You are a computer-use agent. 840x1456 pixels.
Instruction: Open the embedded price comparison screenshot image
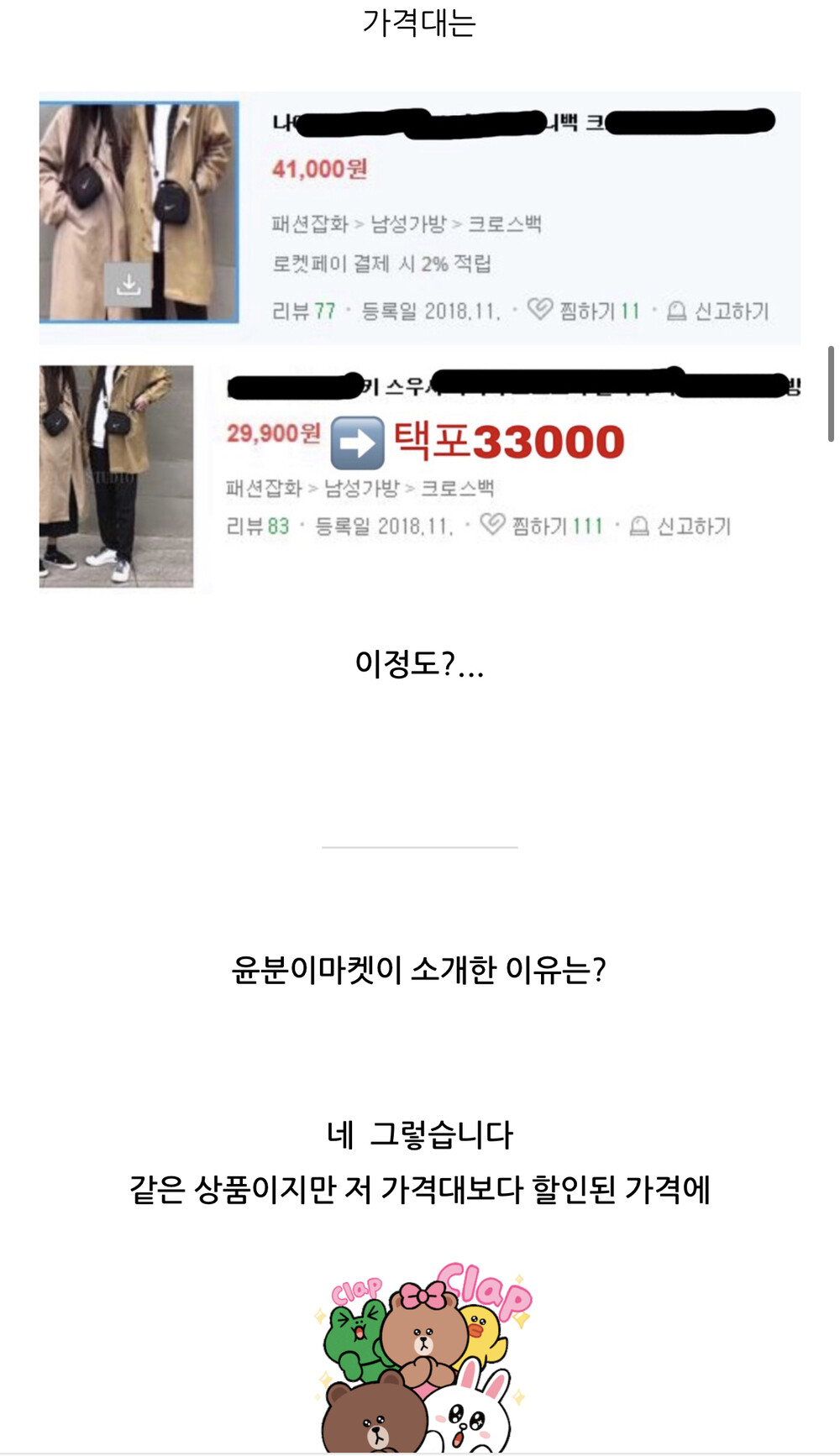click(x=420, y=343)
